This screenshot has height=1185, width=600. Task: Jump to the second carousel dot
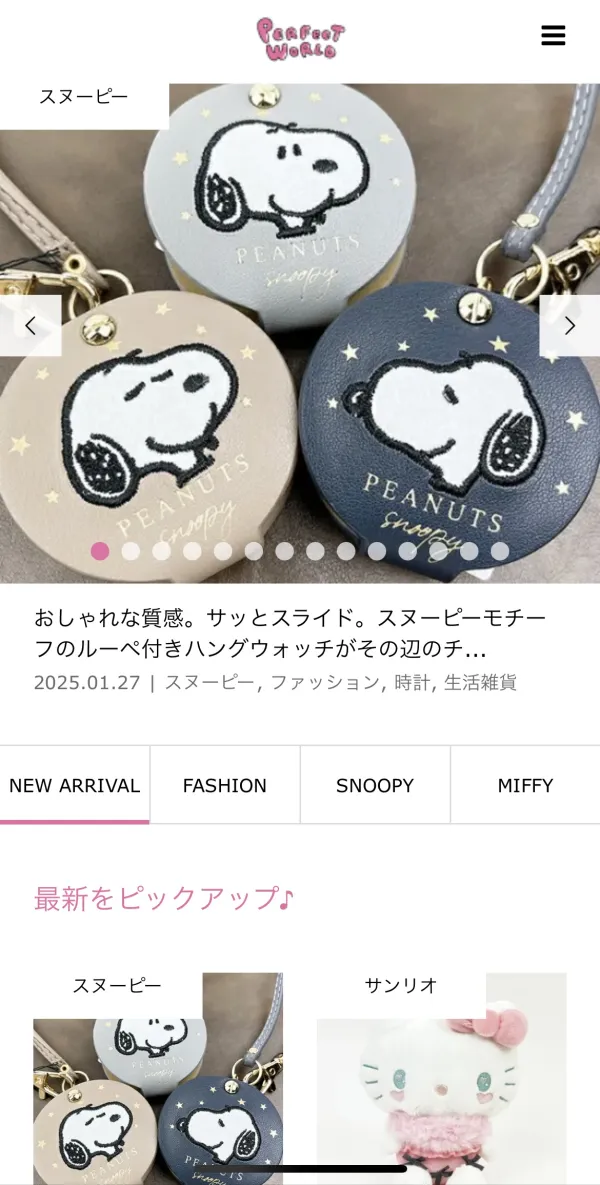click(131, 551)
